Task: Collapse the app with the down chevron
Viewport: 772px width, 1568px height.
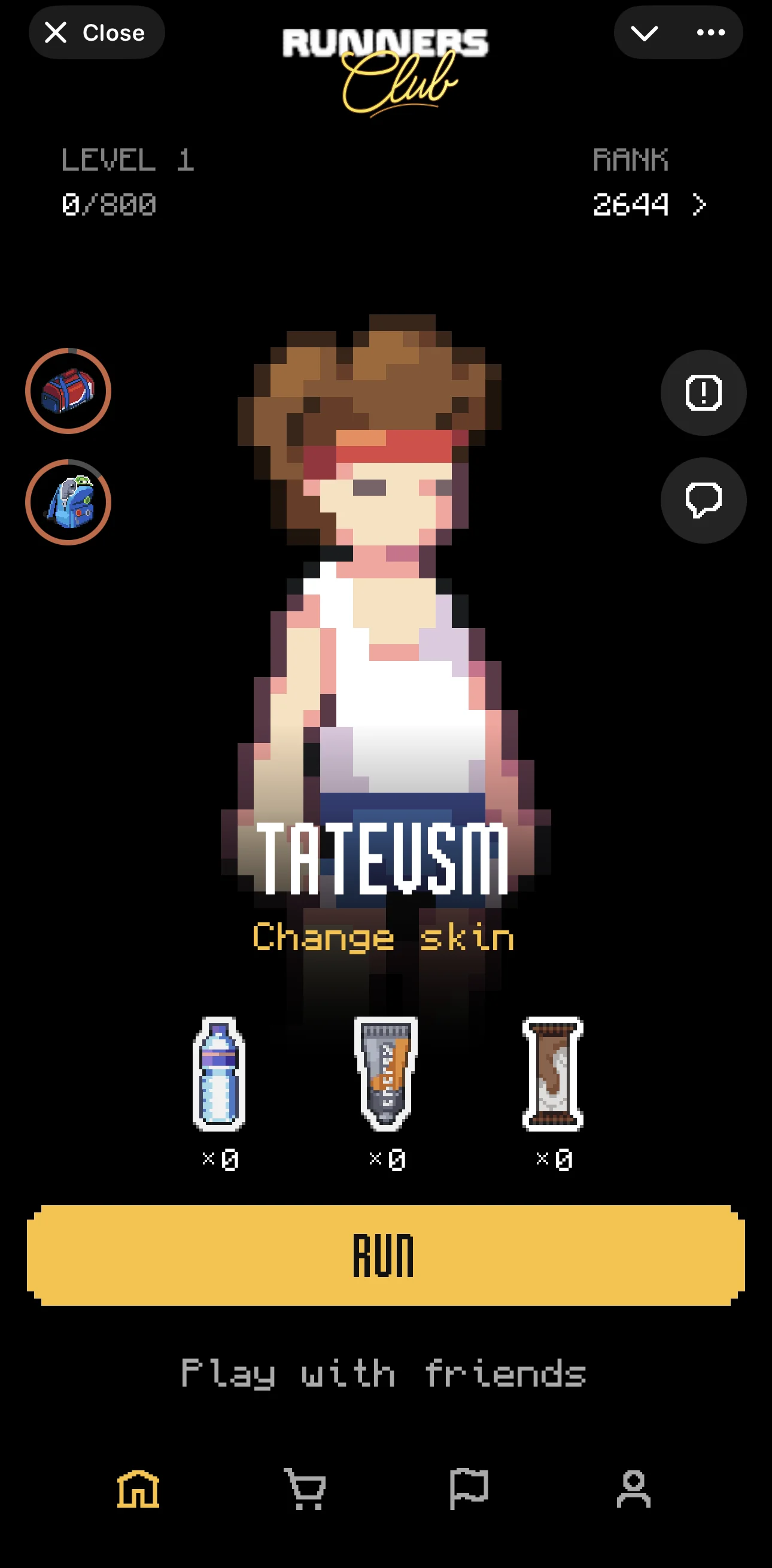Action: pos(645,33)
